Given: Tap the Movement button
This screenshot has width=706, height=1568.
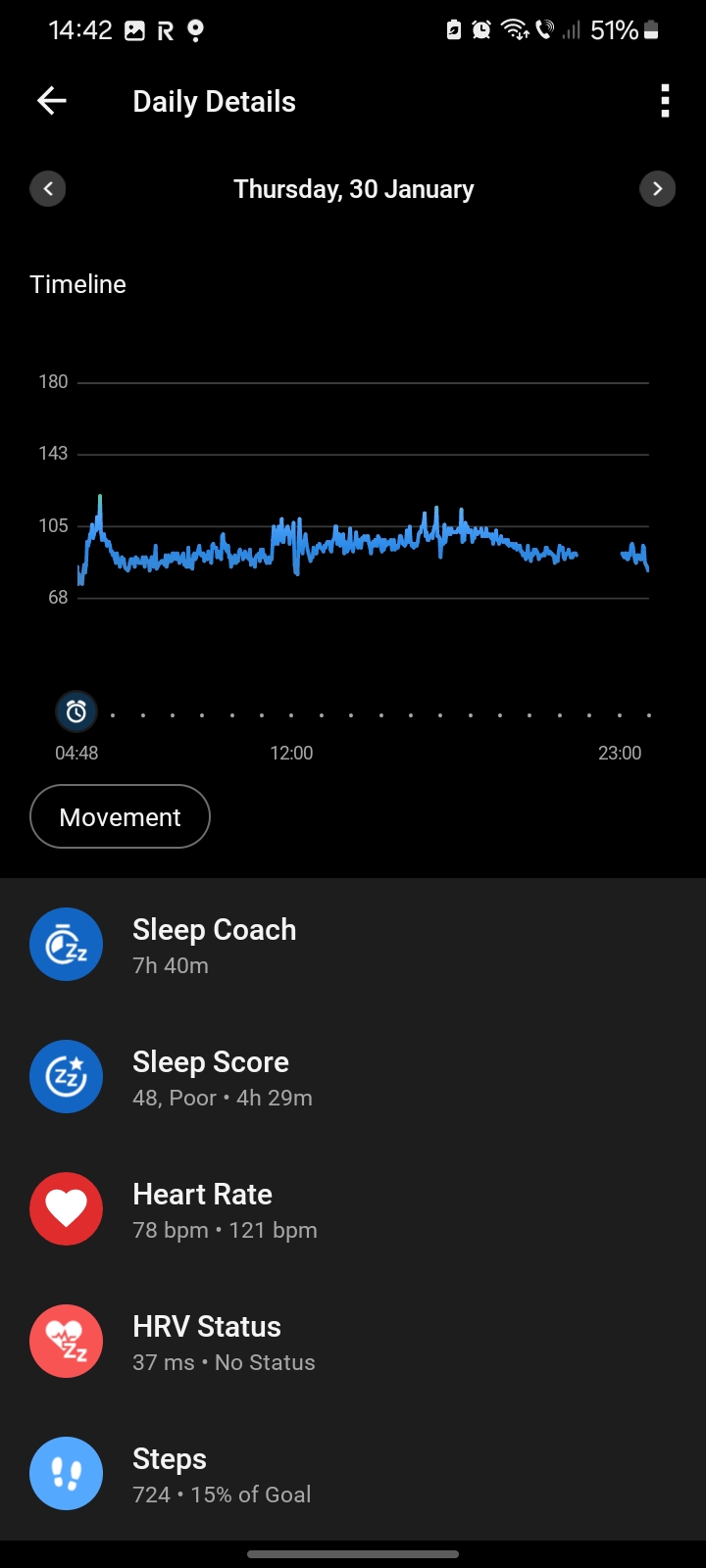Looking at the screenshot, I should tap(120, 816).
